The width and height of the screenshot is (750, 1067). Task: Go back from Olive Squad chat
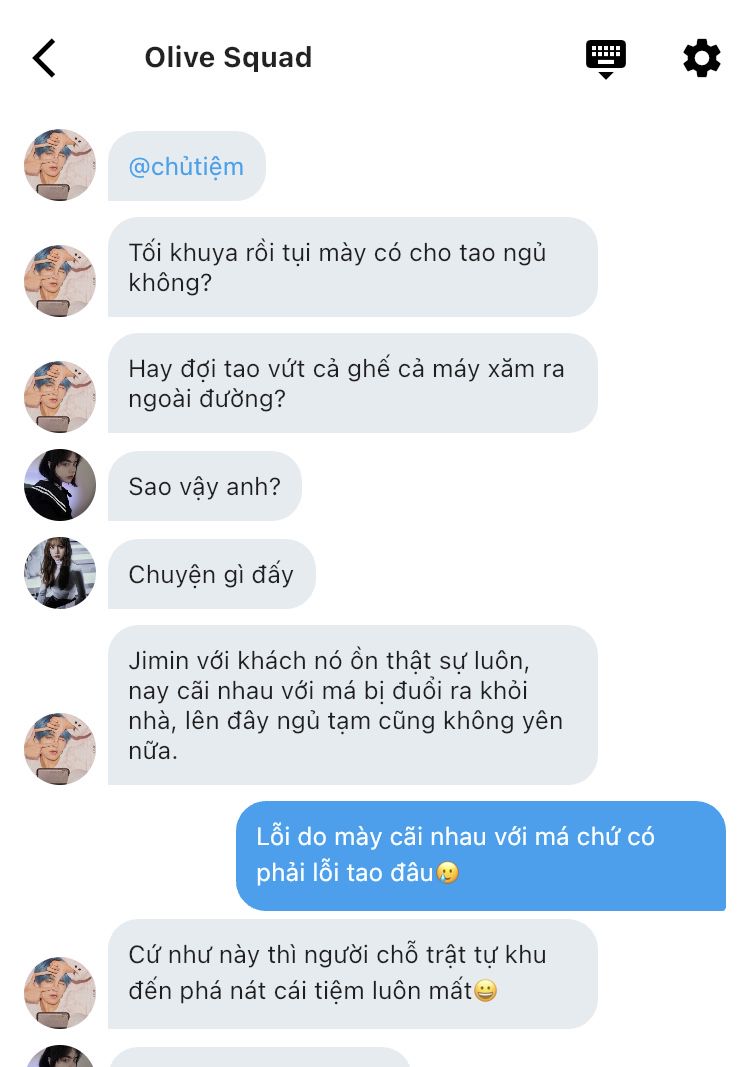44,58
